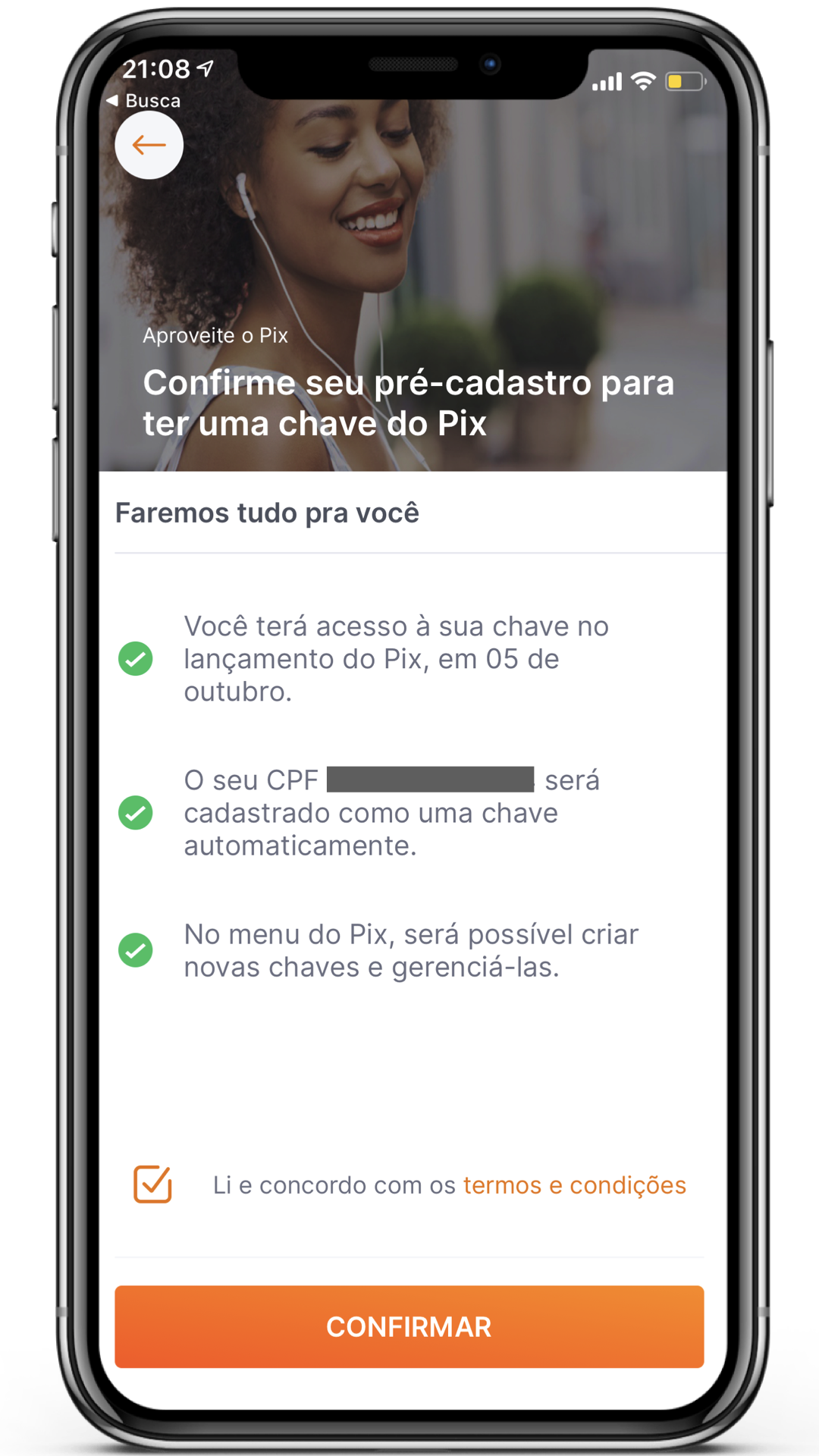Uncheck the terms agreement checkbox

pos(152,1184)
